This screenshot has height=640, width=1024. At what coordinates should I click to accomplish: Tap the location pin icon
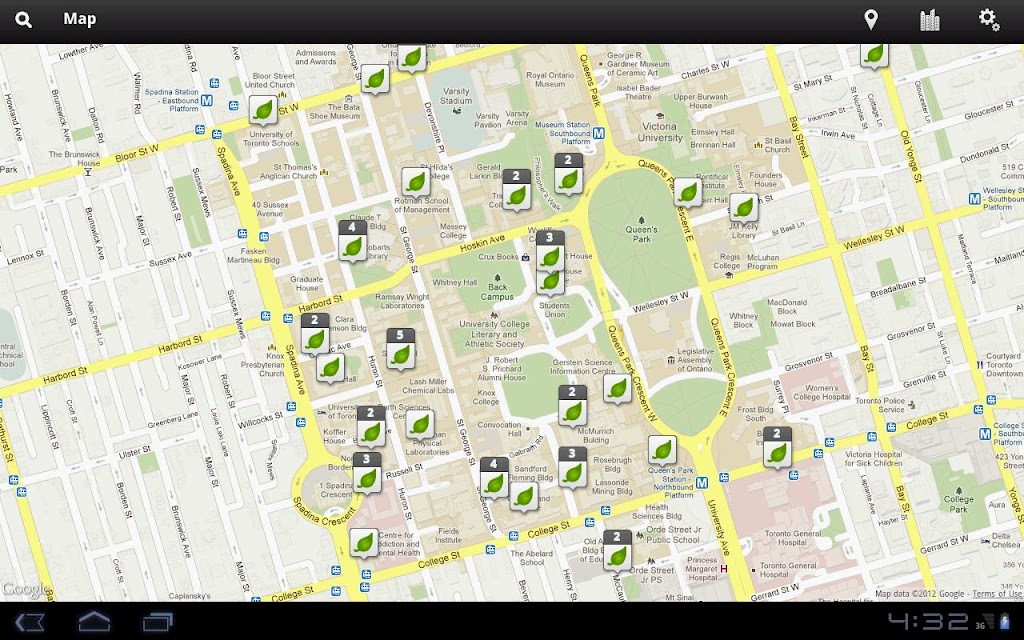[x=871, y=20]
